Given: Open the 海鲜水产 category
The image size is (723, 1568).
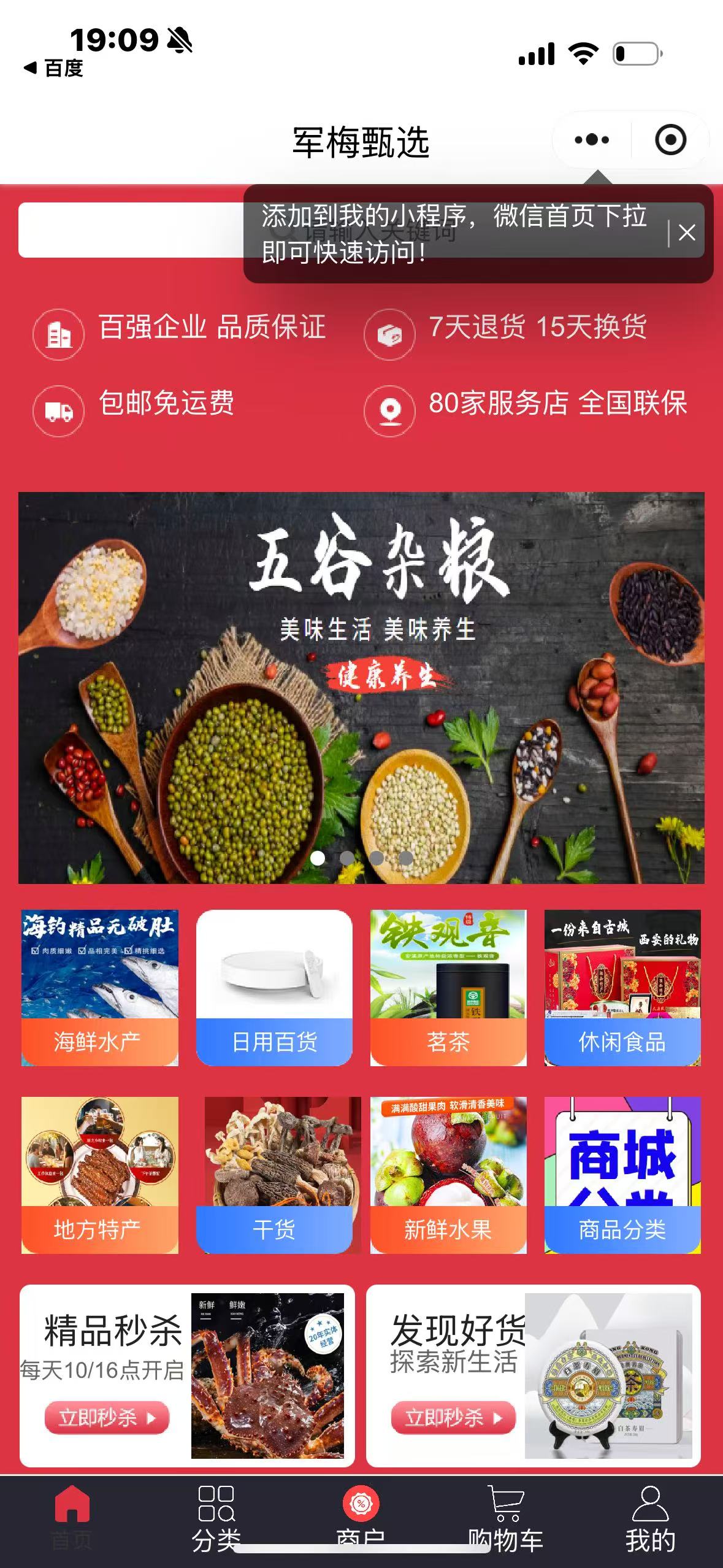Looking at the screenshot, I should pyautogui.click(x=99, y=988).
